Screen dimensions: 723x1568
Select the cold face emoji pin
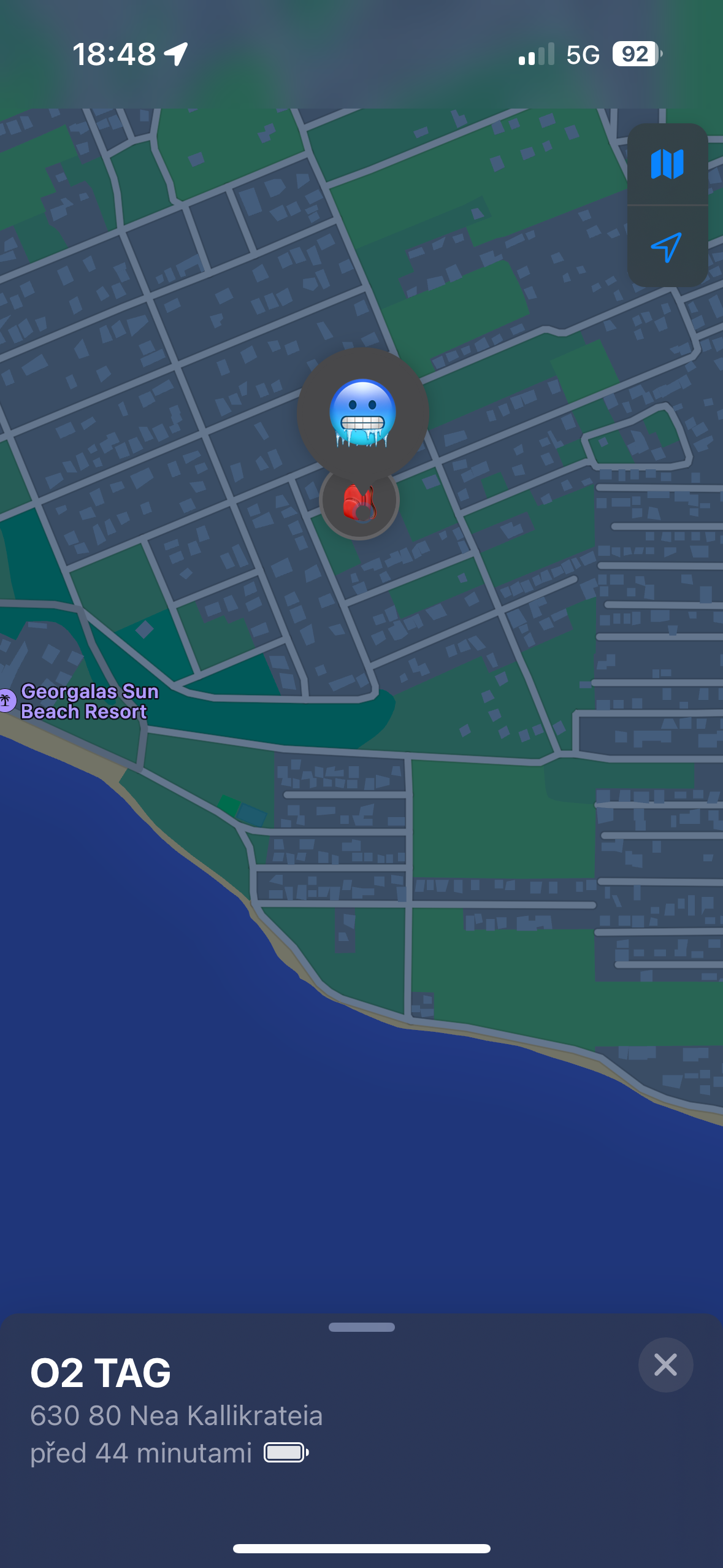pyautogui.click(x=362, y=412)
